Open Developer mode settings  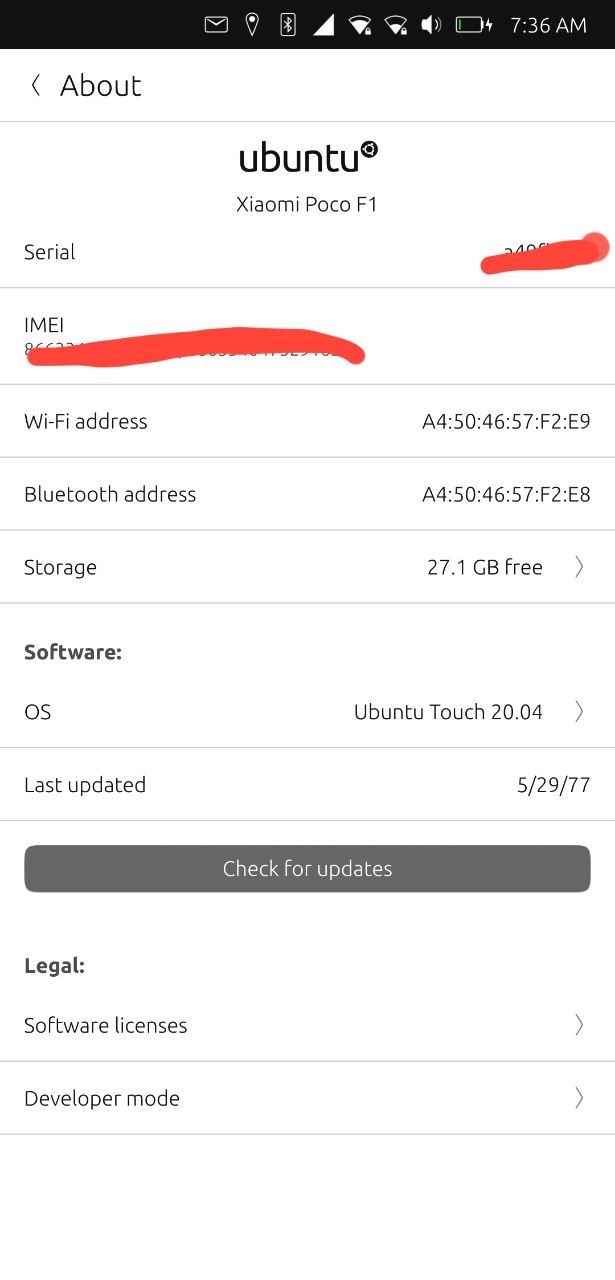click(307, 1098)
